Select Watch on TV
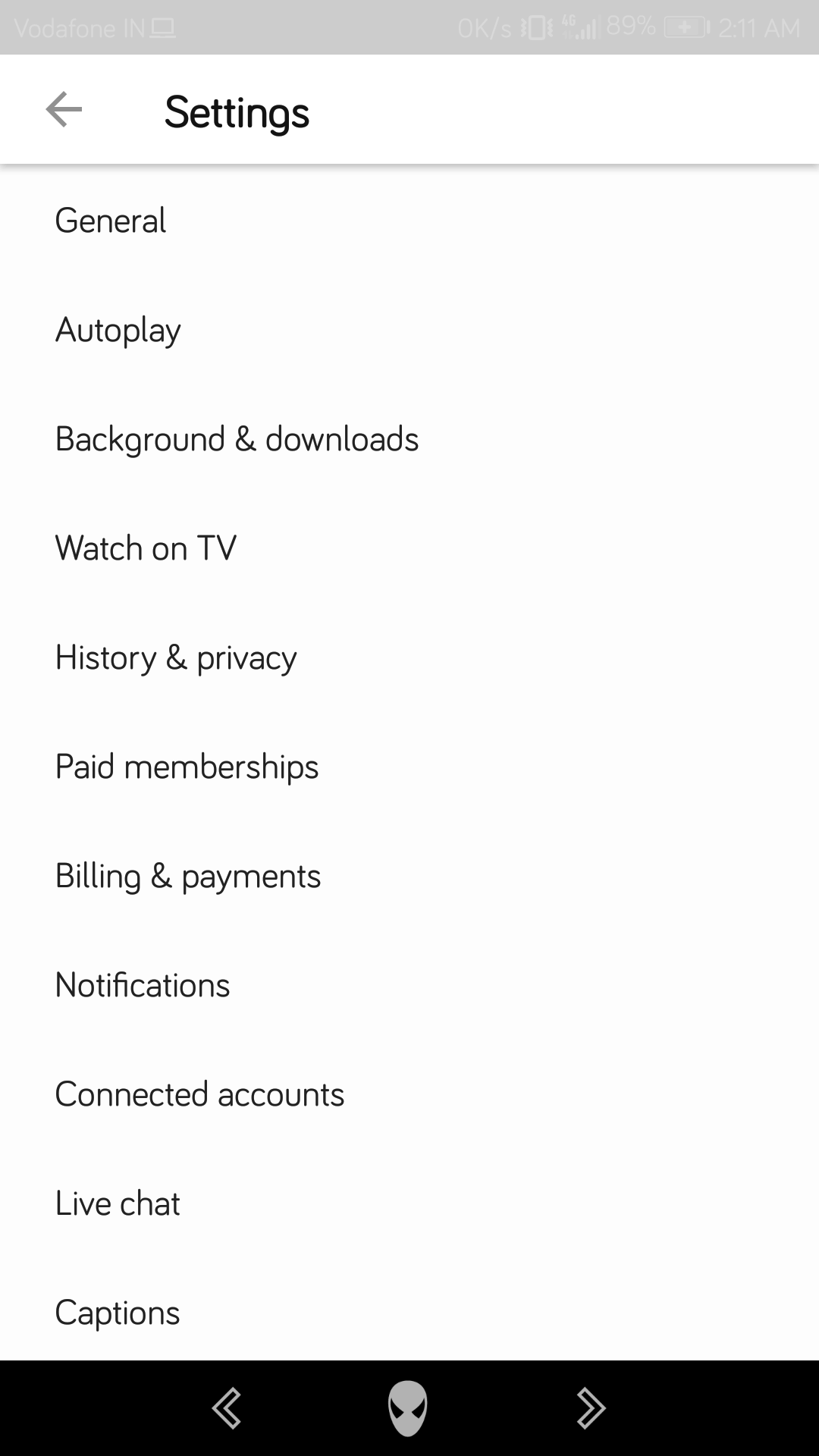Image resolution: width=819 pixels, height=1456 pixels. click(409, 548)
